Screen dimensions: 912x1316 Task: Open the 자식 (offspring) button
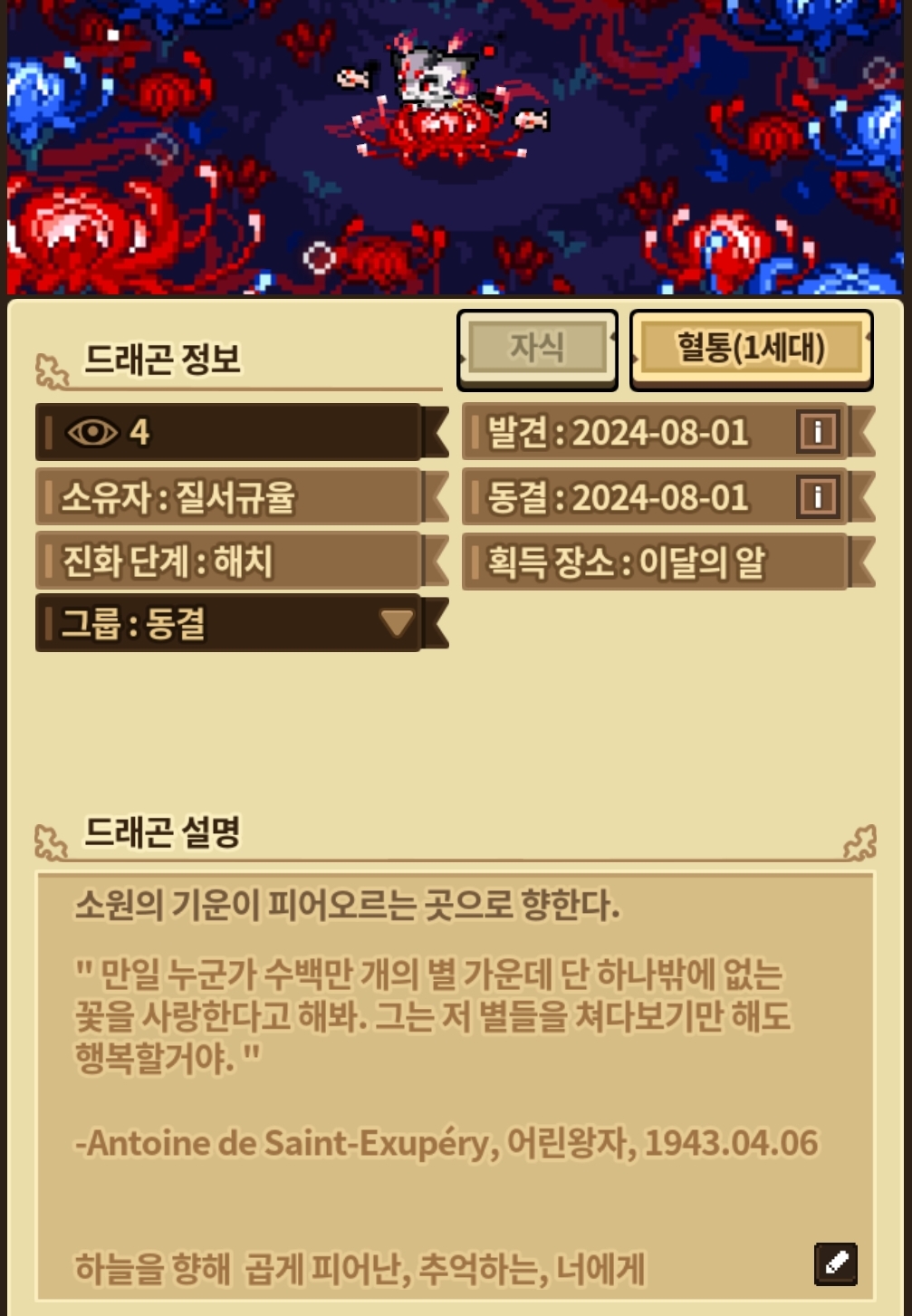(x=537, y=349)
